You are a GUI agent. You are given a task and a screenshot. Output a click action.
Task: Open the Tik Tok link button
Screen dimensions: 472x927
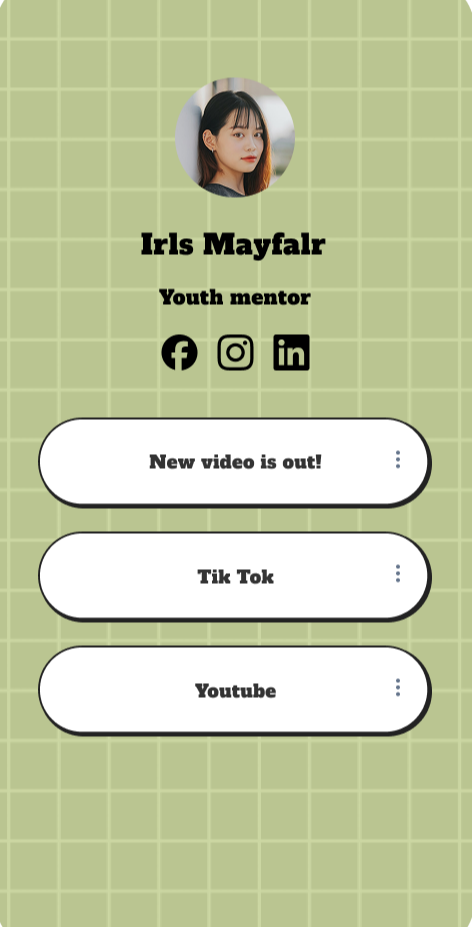click(x=235, y=576)
